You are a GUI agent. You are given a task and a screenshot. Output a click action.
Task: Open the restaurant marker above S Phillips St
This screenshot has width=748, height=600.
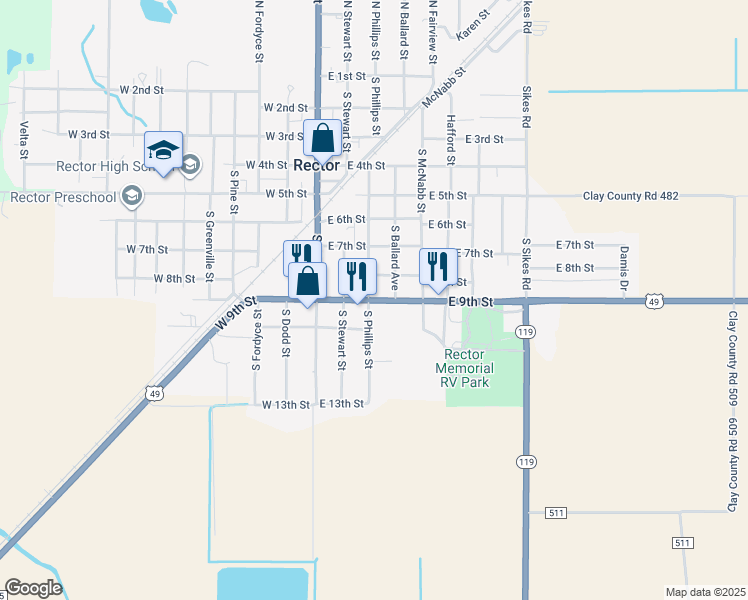tap(357, 278)
